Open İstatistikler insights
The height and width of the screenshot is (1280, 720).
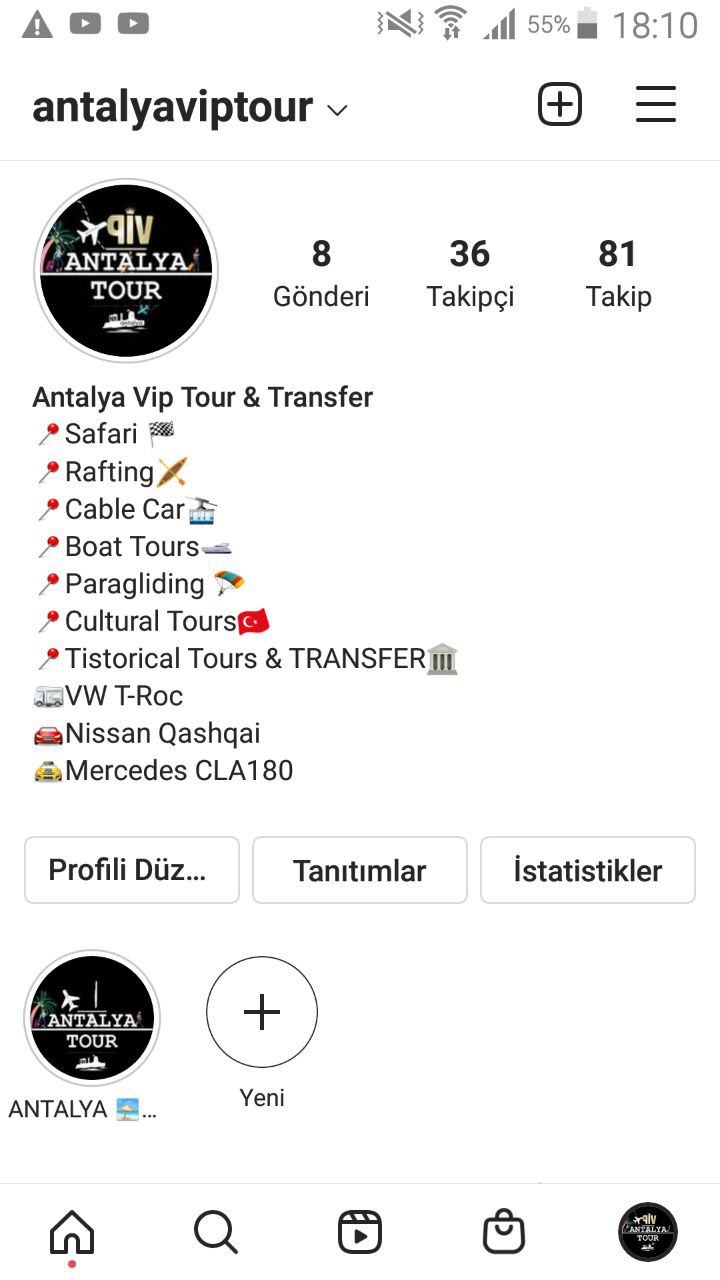tap(588, 870)
